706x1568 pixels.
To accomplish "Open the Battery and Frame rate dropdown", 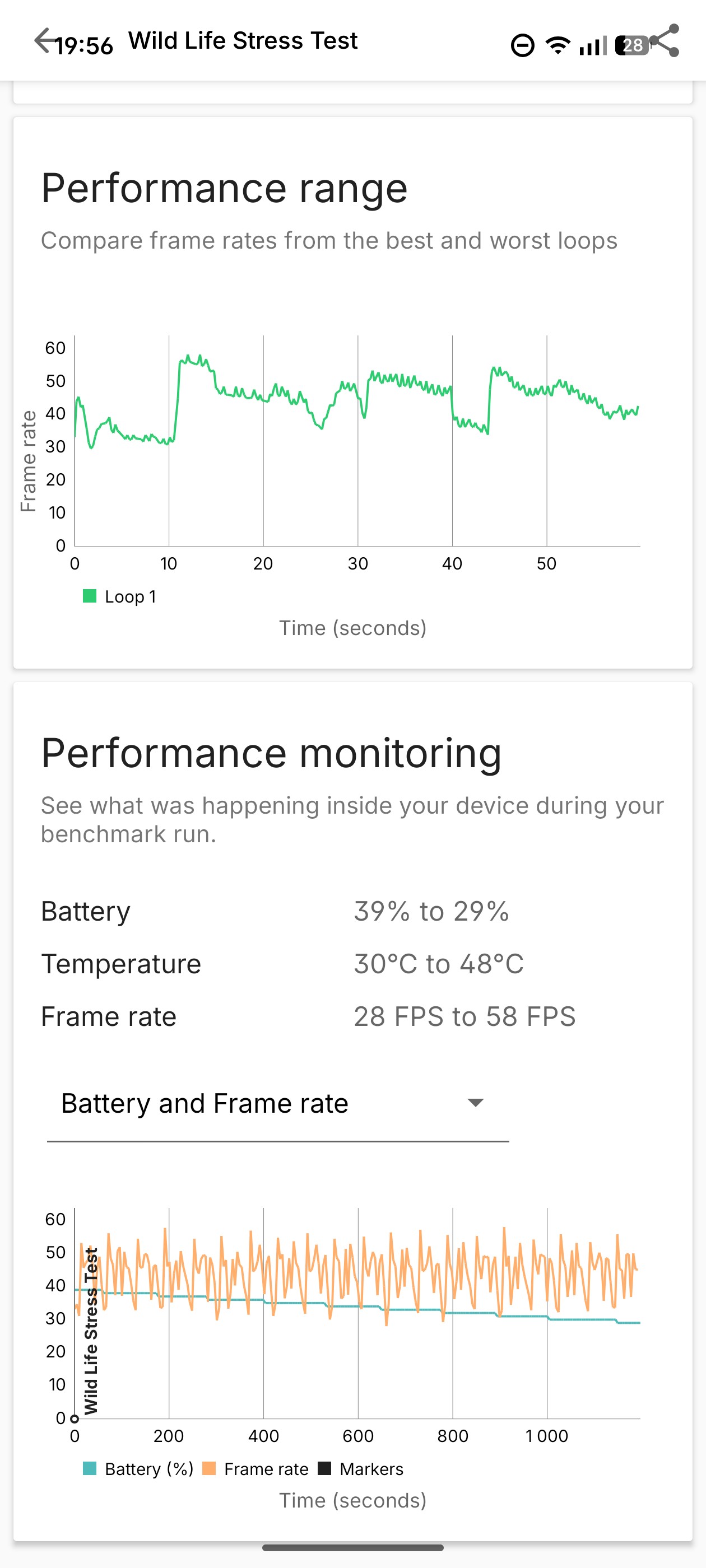I will click(x=277, y=1104).
